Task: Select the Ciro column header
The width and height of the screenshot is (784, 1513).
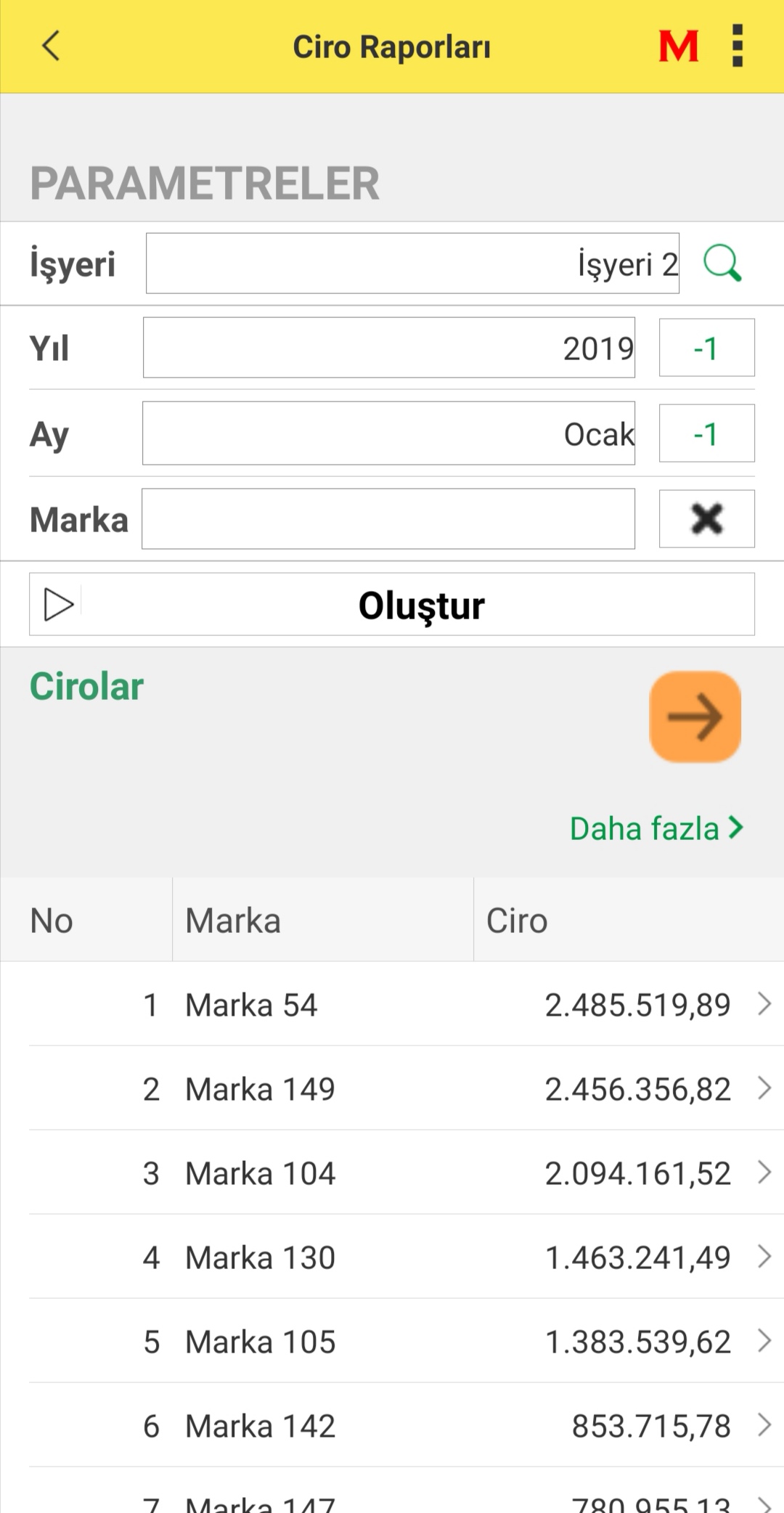Action: (517, 919)
